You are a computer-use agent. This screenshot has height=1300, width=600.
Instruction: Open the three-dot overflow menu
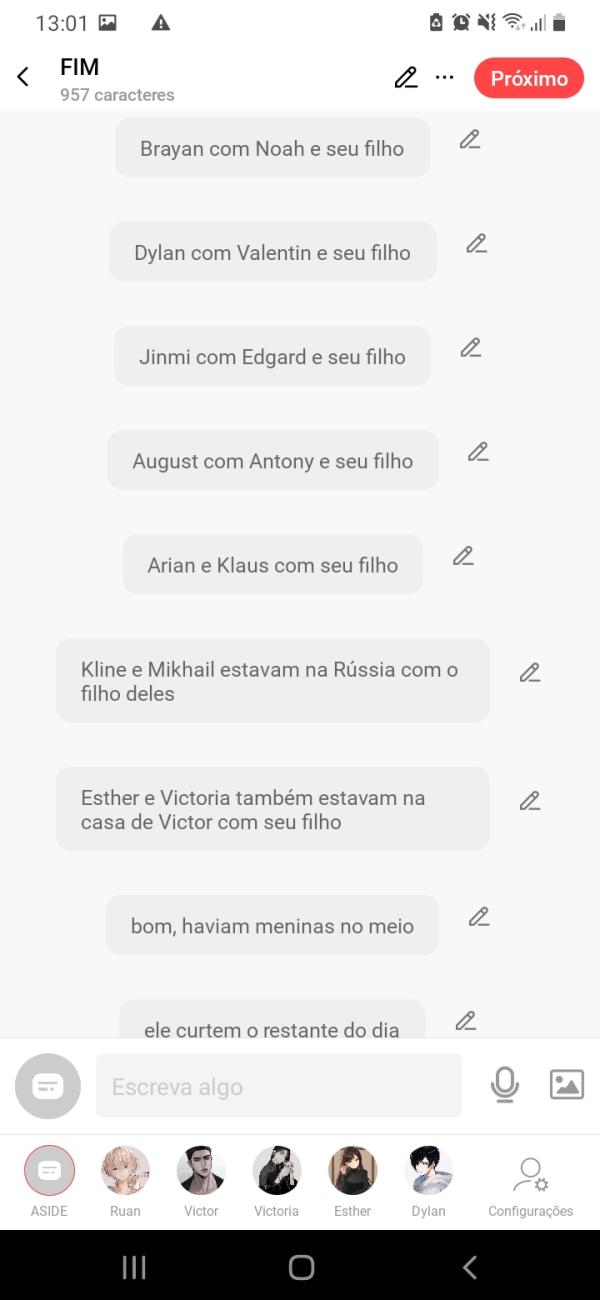[445, 77]
